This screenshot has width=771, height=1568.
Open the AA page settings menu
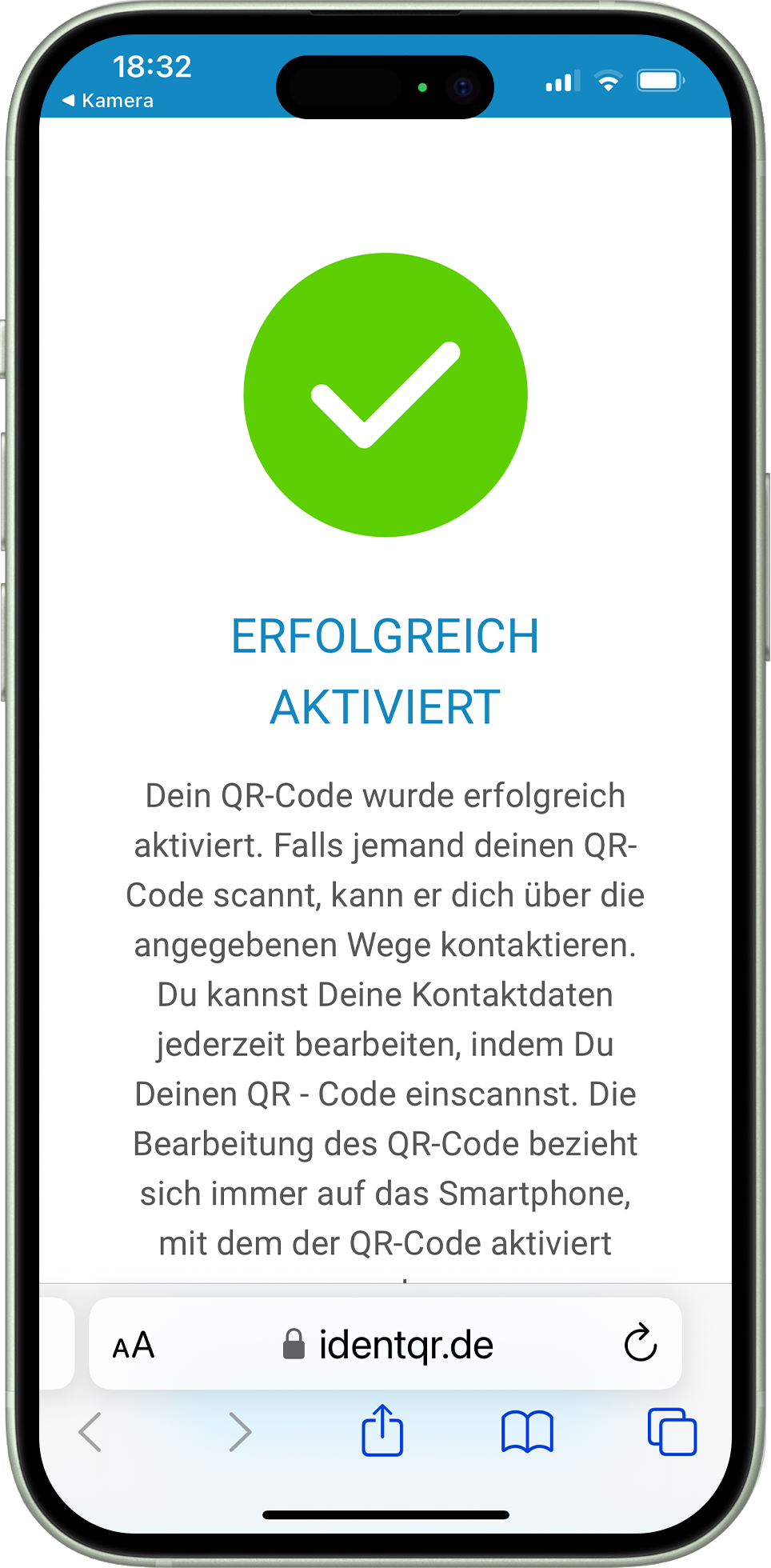pos(134,1346)
